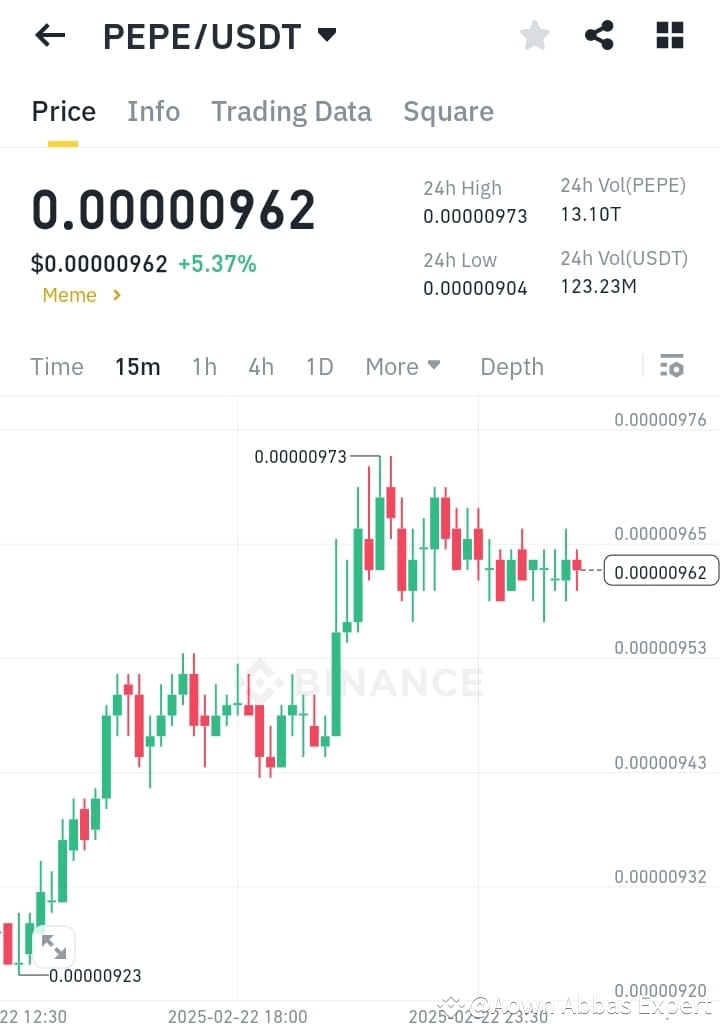Open the Info tab
The image size is (720, 1028).
[x=153, y=111]
